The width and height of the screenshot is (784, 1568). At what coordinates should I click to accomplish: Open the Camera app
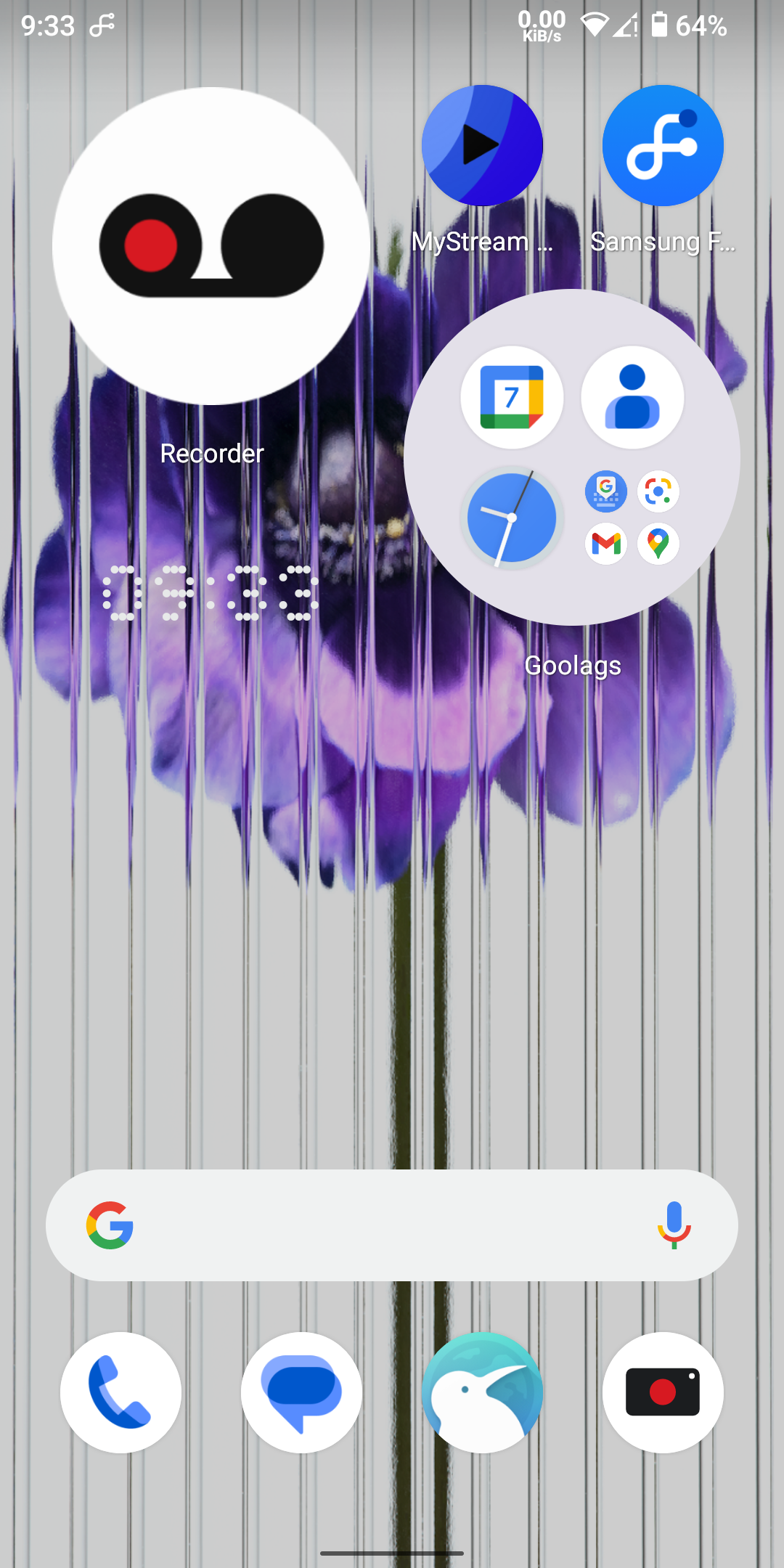[x=663, y=1392]
